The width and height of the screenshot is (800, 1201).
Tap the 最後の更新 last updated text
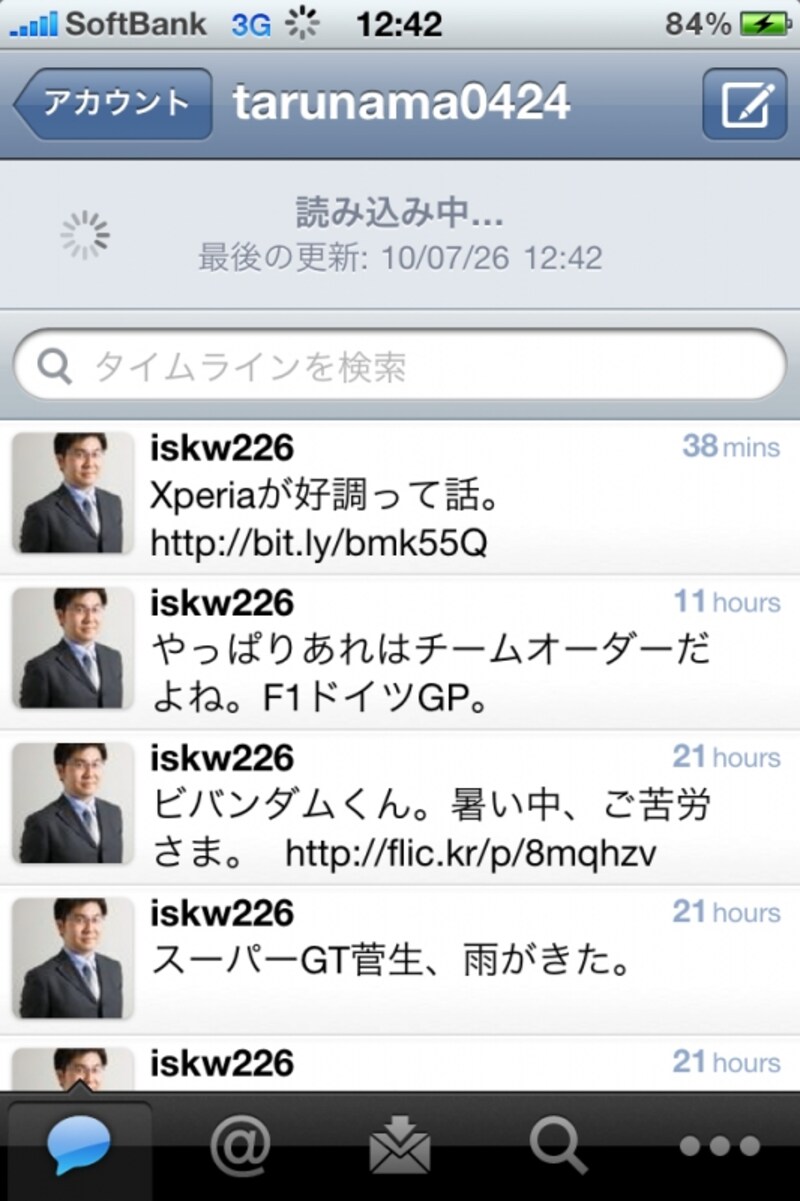(400, 258)
